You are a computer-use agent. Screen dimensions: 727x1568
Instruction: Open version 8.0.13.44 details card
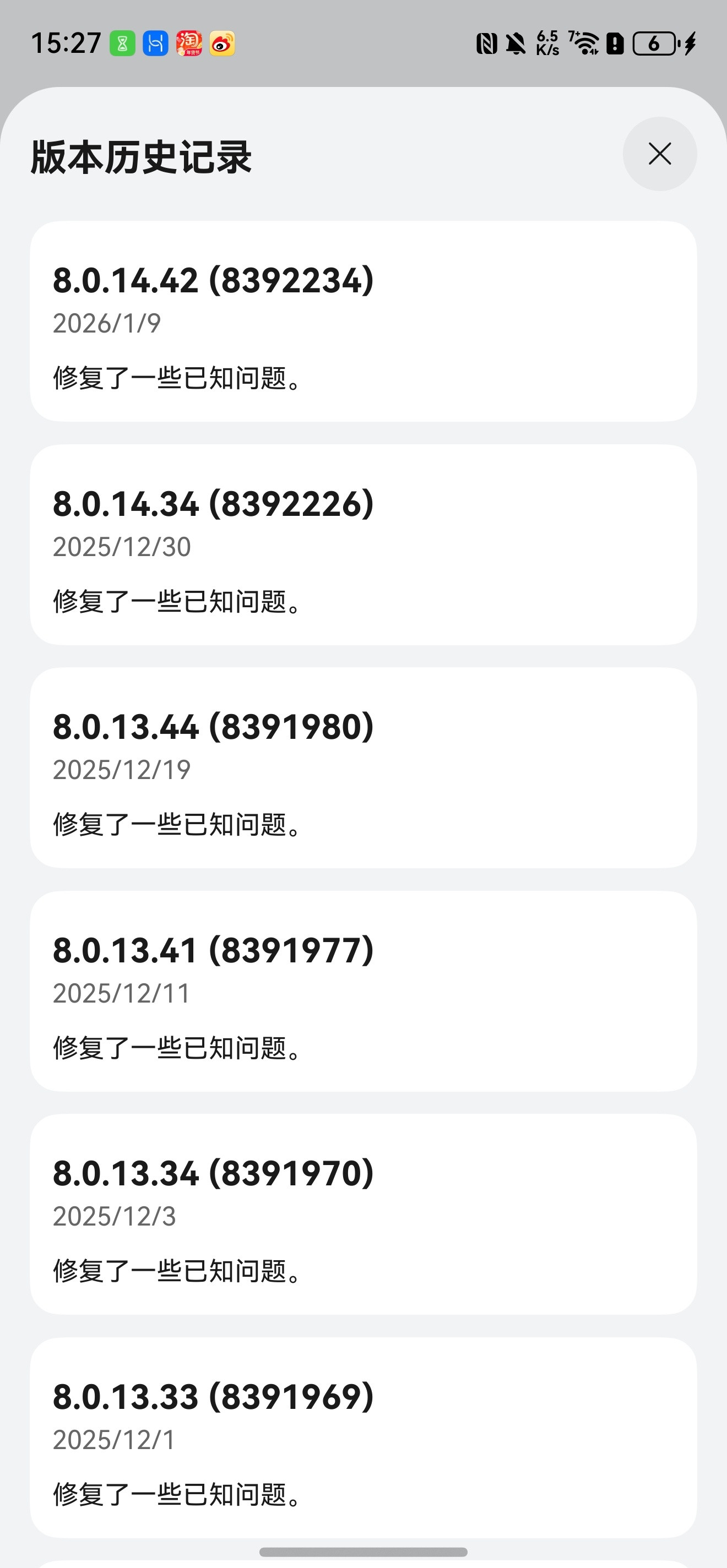[x=363, y=767]
